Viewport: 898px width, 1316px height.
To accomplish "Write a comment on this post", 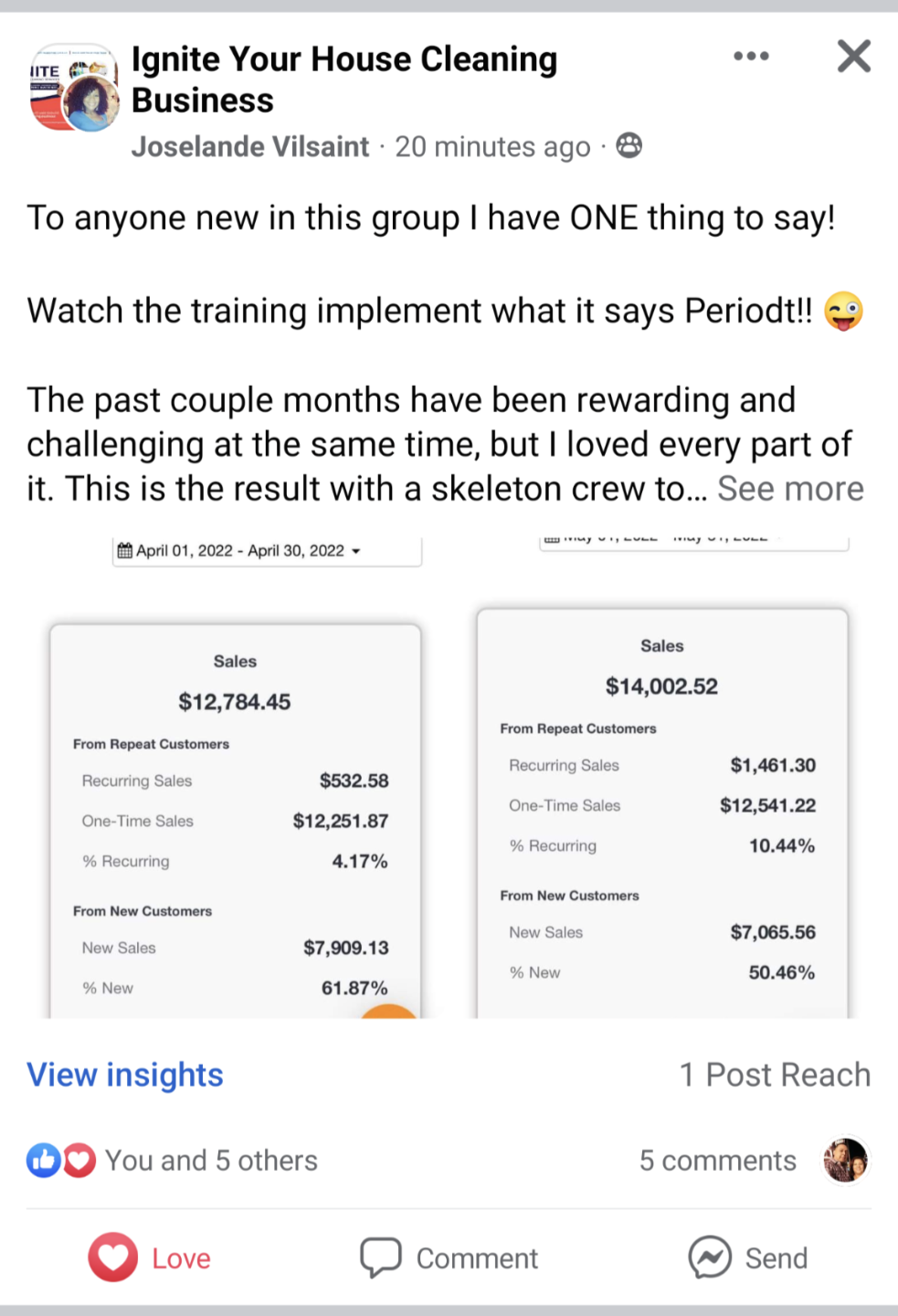I will click(449, 1258).
